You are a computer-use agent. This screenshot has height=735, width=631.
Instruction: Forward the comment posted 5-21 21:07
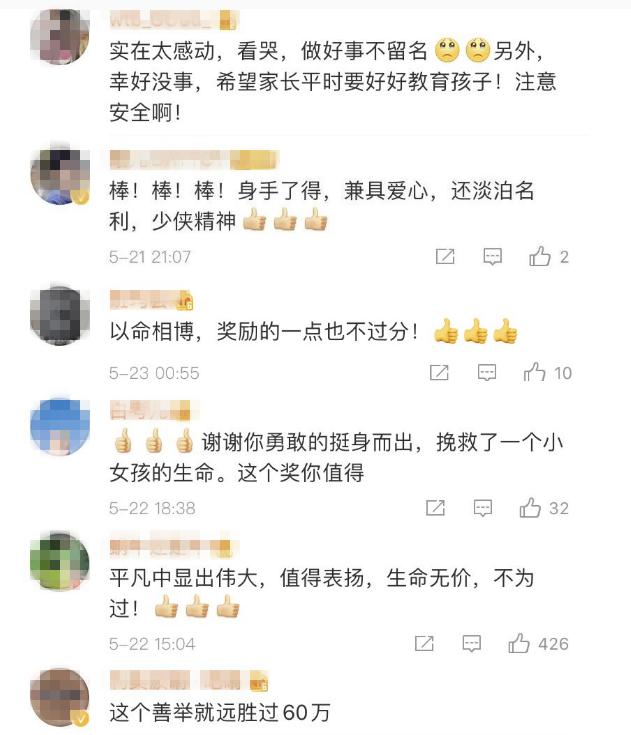click(445, 257)
